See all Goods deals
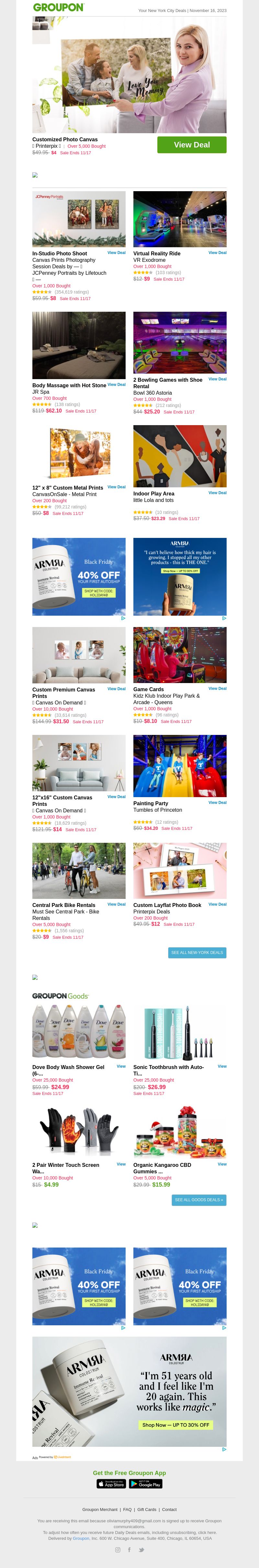The height and width of the screenshot is (1568, 259). (x=199, y=1200)
